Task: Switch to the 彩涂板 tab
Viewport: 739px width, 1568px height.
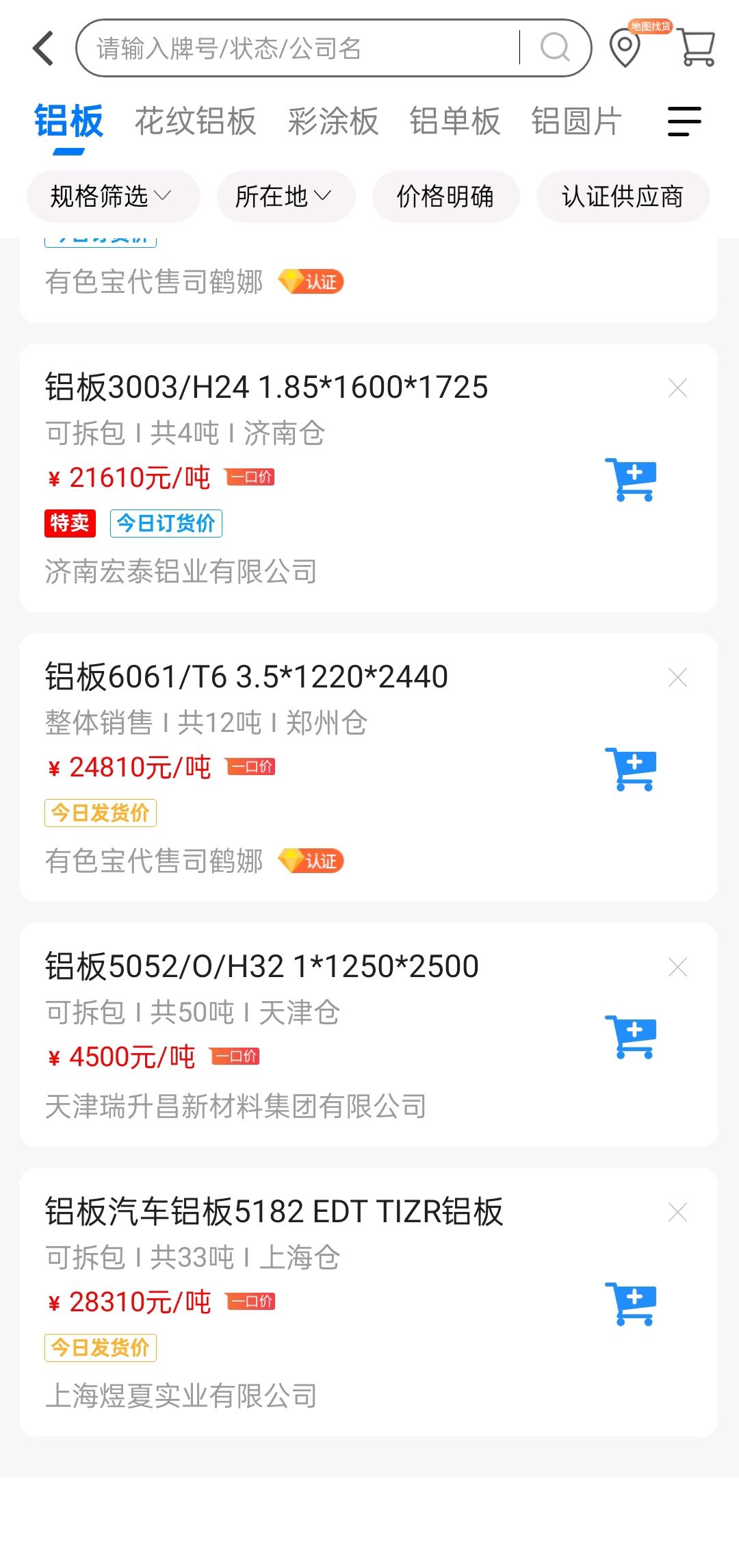Action: (x=333, y=122)
